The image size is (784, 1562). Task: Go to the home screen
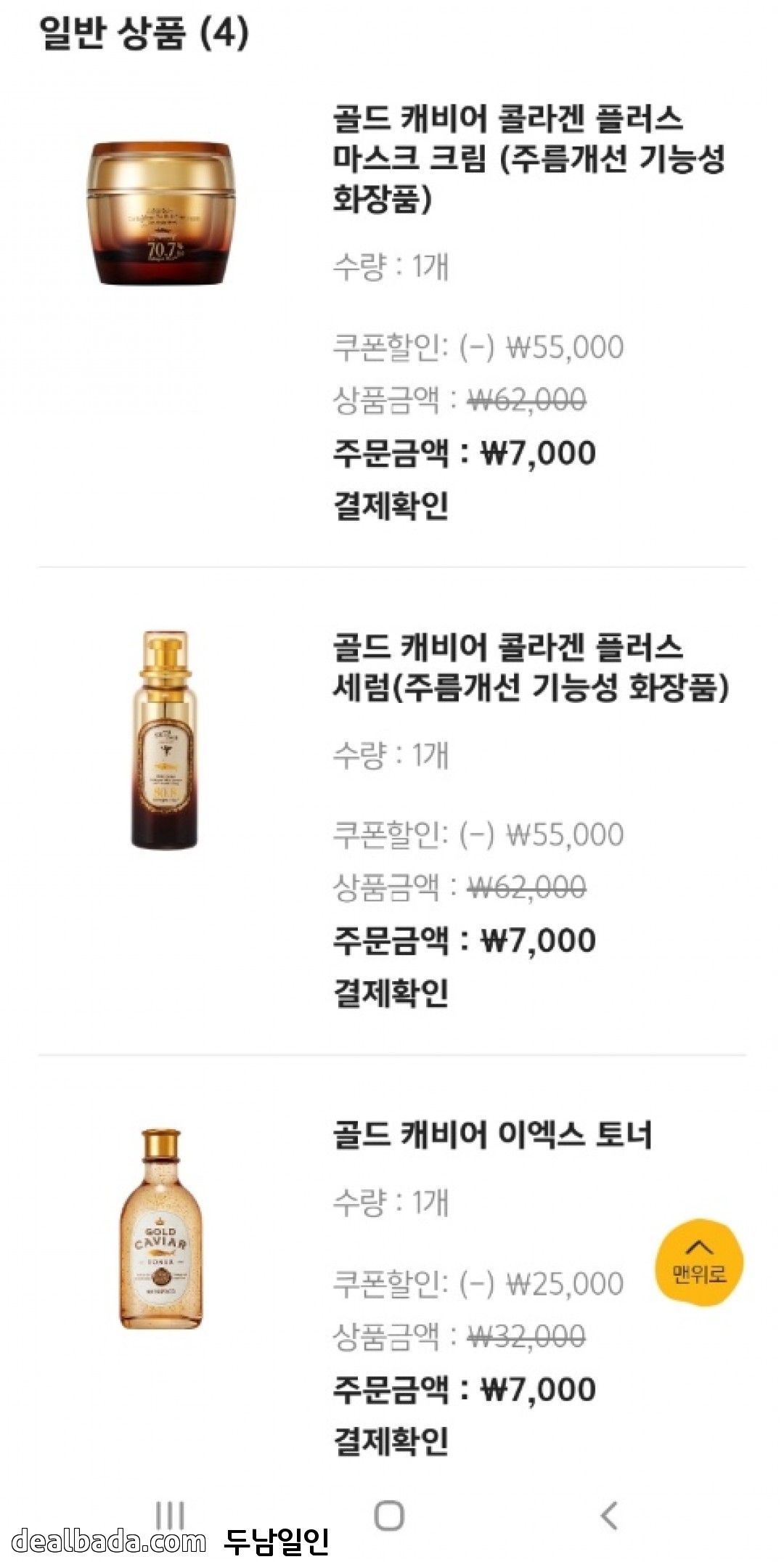pos(389,1515)
